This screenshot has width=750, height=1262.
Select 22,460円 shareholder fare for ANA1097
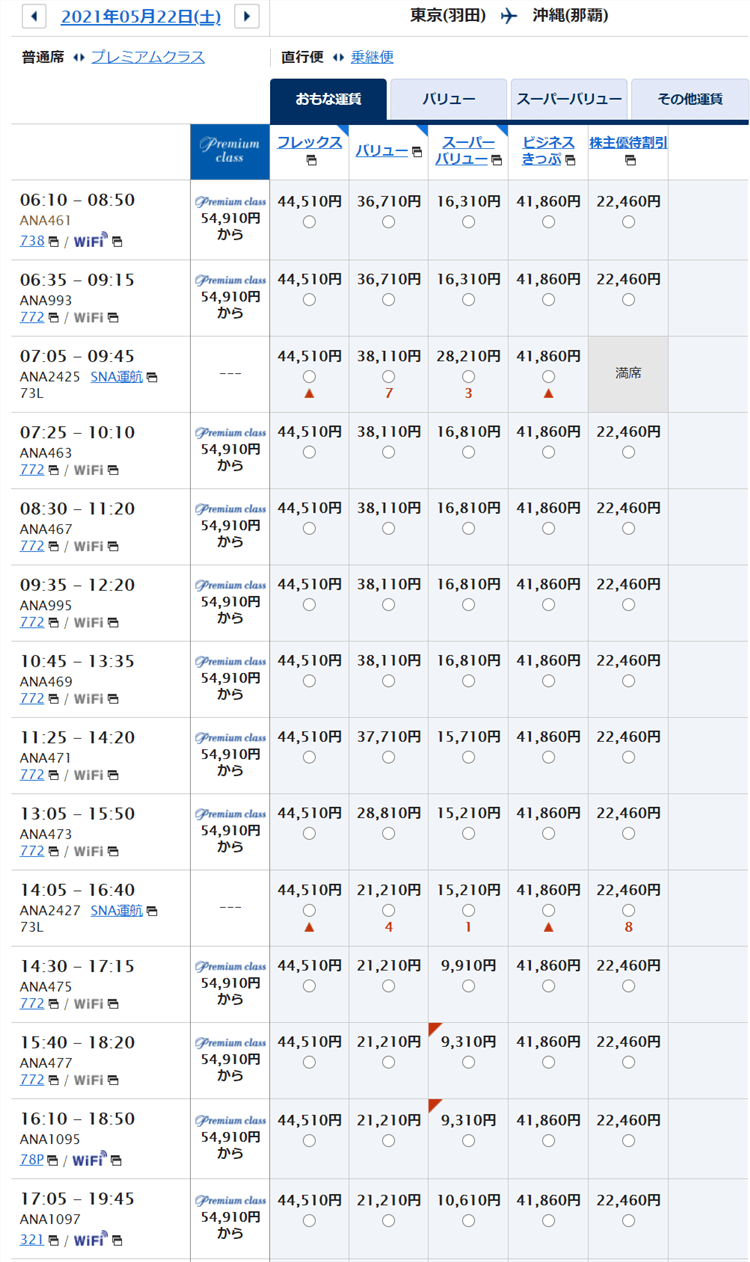pos(628,1220)
